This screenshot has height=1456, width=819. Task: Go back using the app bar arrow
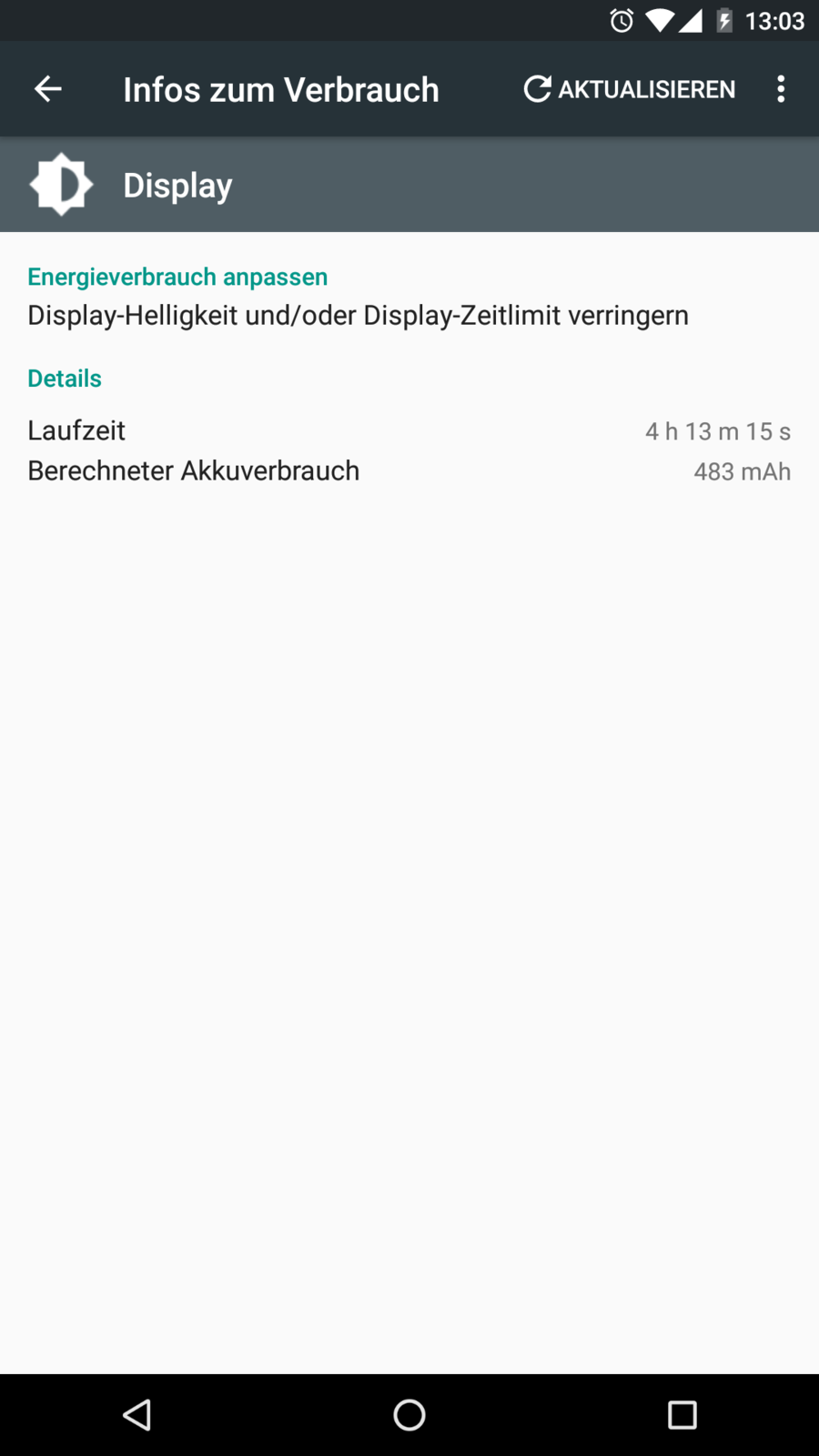click(x=47, y=89)
